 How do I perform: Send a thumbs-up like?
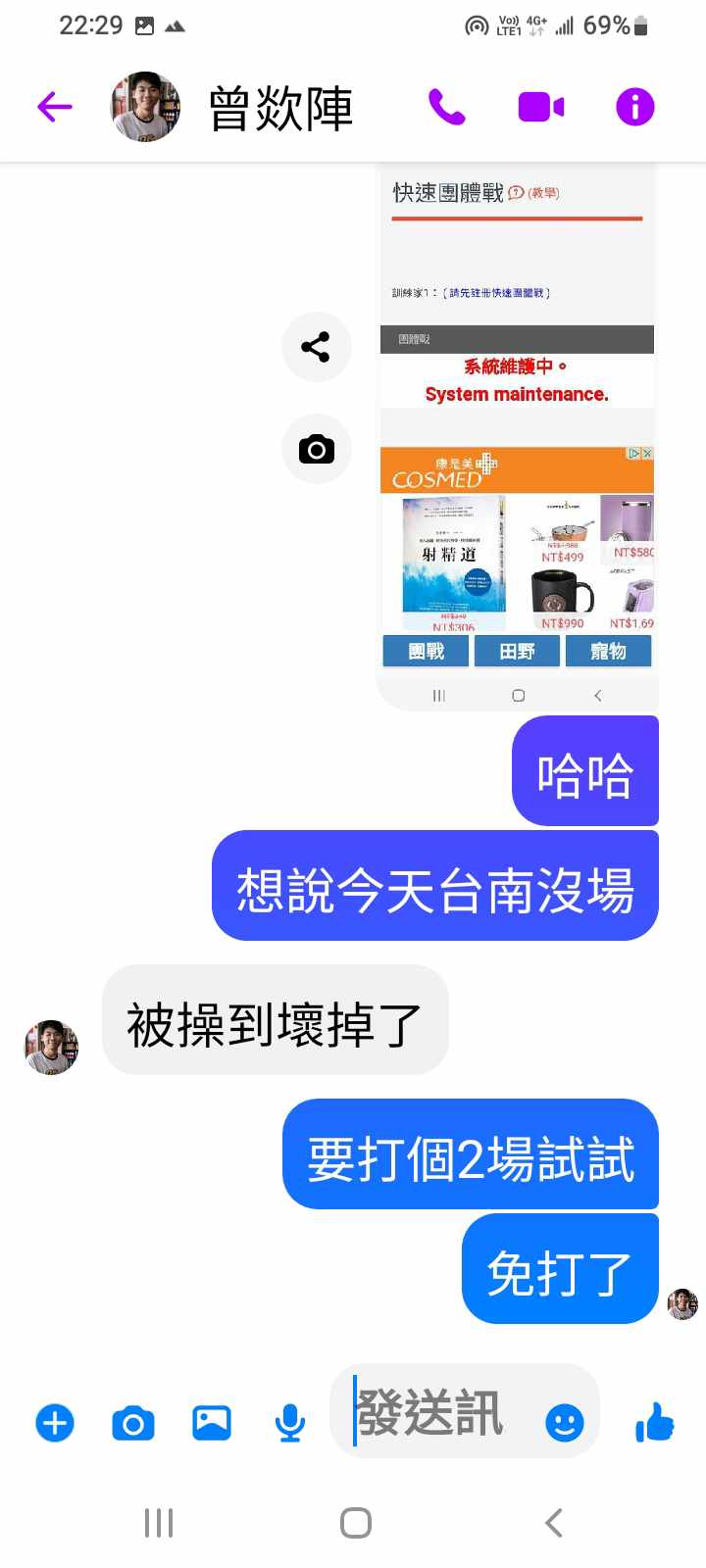[654, 1421]
